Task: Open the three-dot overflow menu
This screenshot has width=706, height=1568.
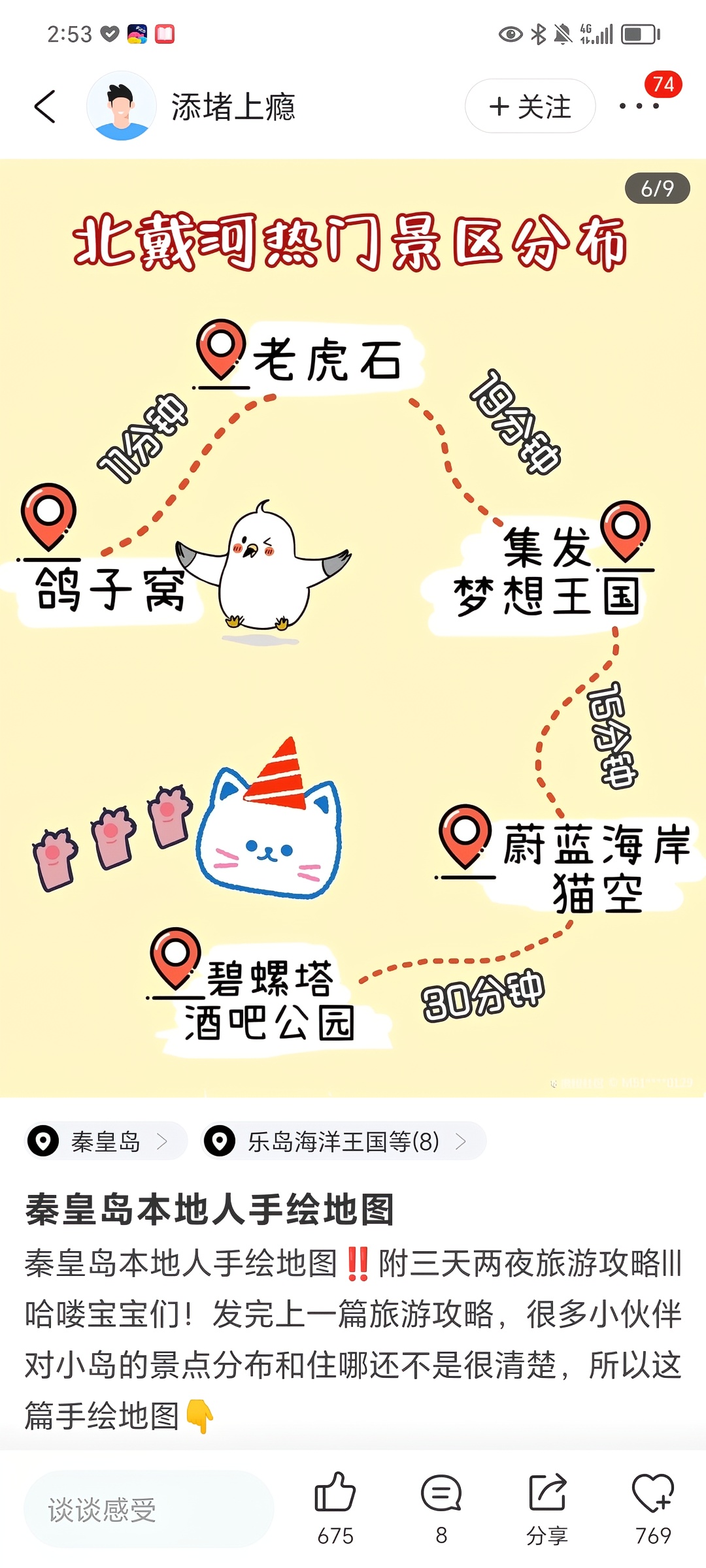Action: pos(639,106)
